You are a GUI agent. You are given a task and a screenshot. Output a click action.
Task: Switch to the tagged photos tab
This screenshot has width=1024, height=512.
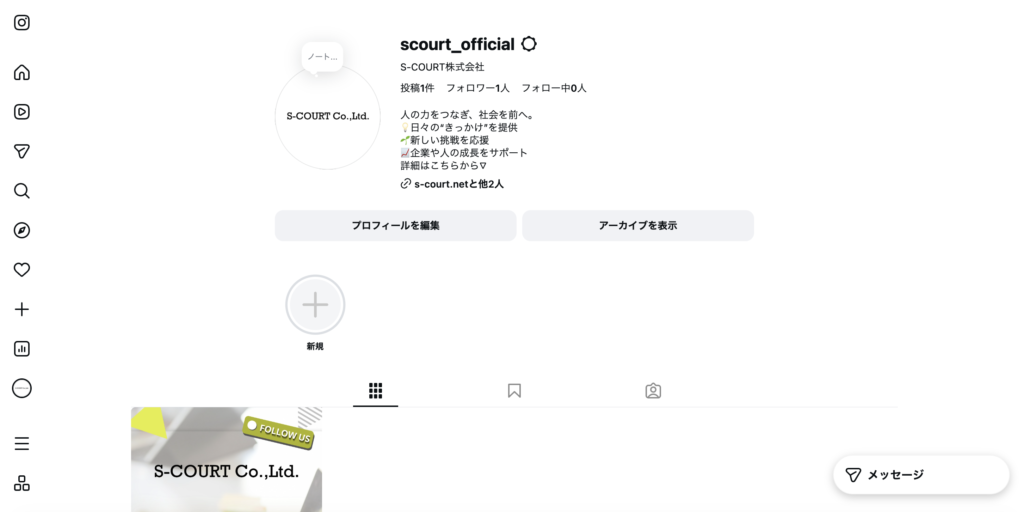point(653,391)
